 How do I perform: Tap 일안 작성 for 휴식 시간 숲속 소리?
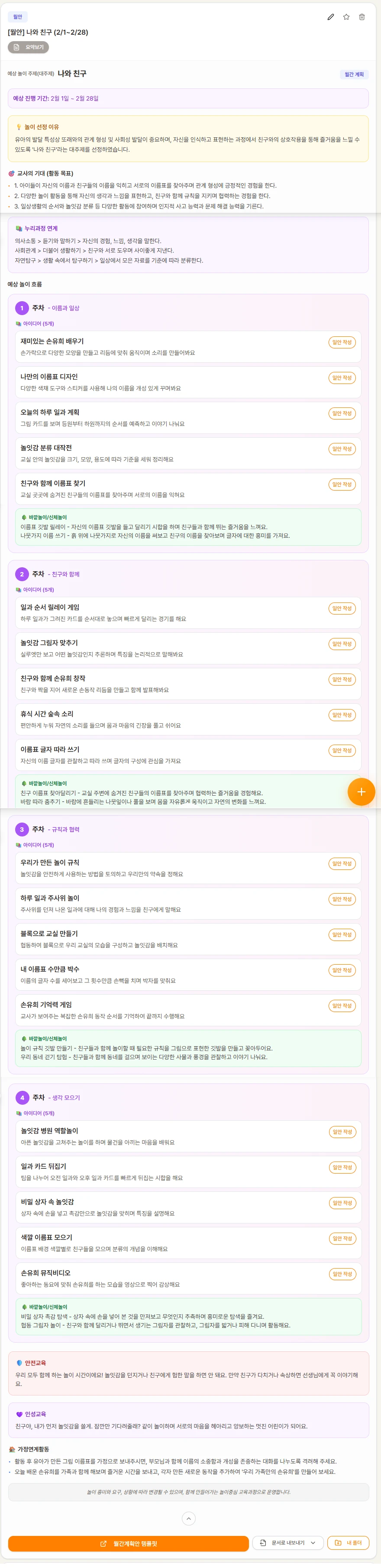(342, 715)
